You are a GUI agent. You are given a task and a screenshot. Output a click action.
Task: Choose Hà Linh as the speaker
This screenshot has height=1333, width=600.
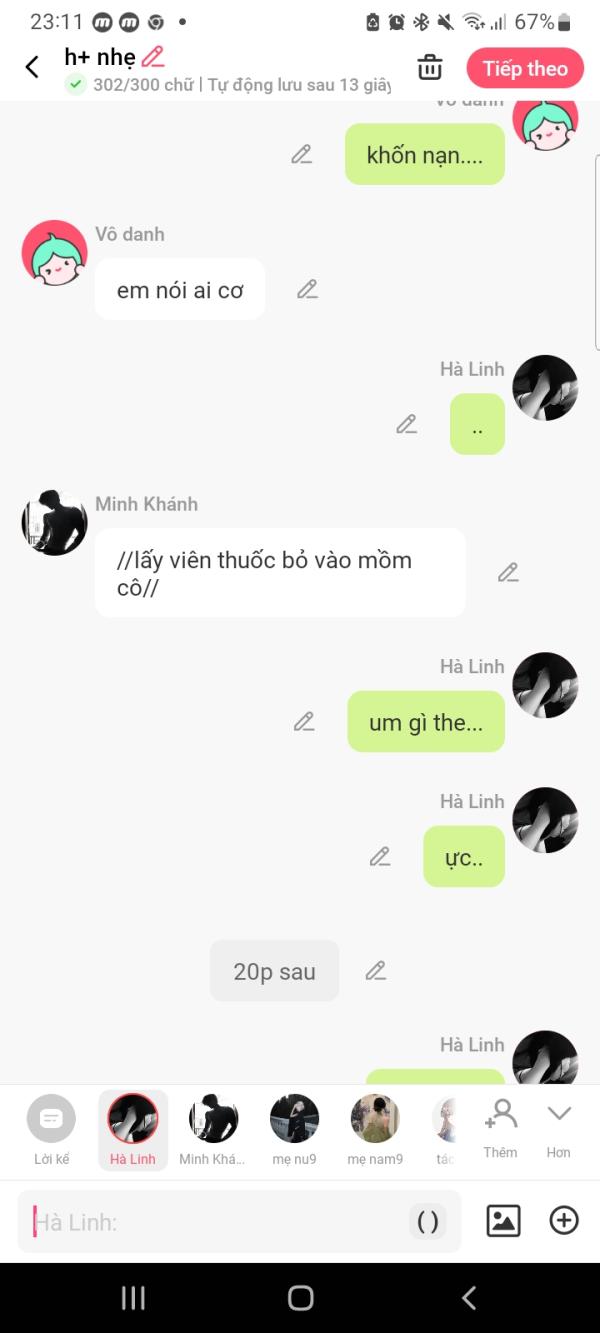pyautogui.click(x=133, y=1129)
